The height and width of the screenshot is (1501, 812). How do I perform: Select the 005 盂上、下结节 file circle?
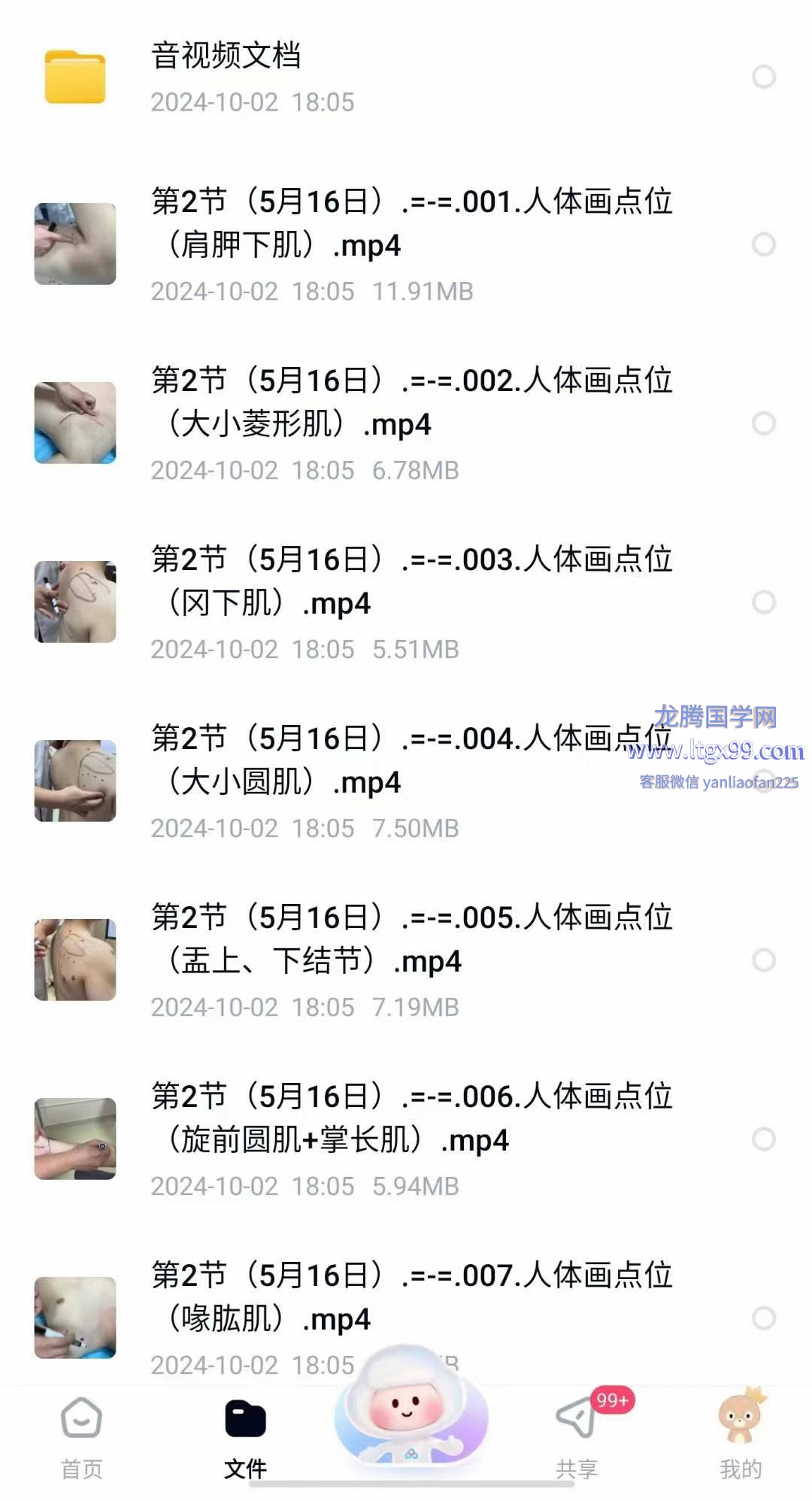point(763,960)
